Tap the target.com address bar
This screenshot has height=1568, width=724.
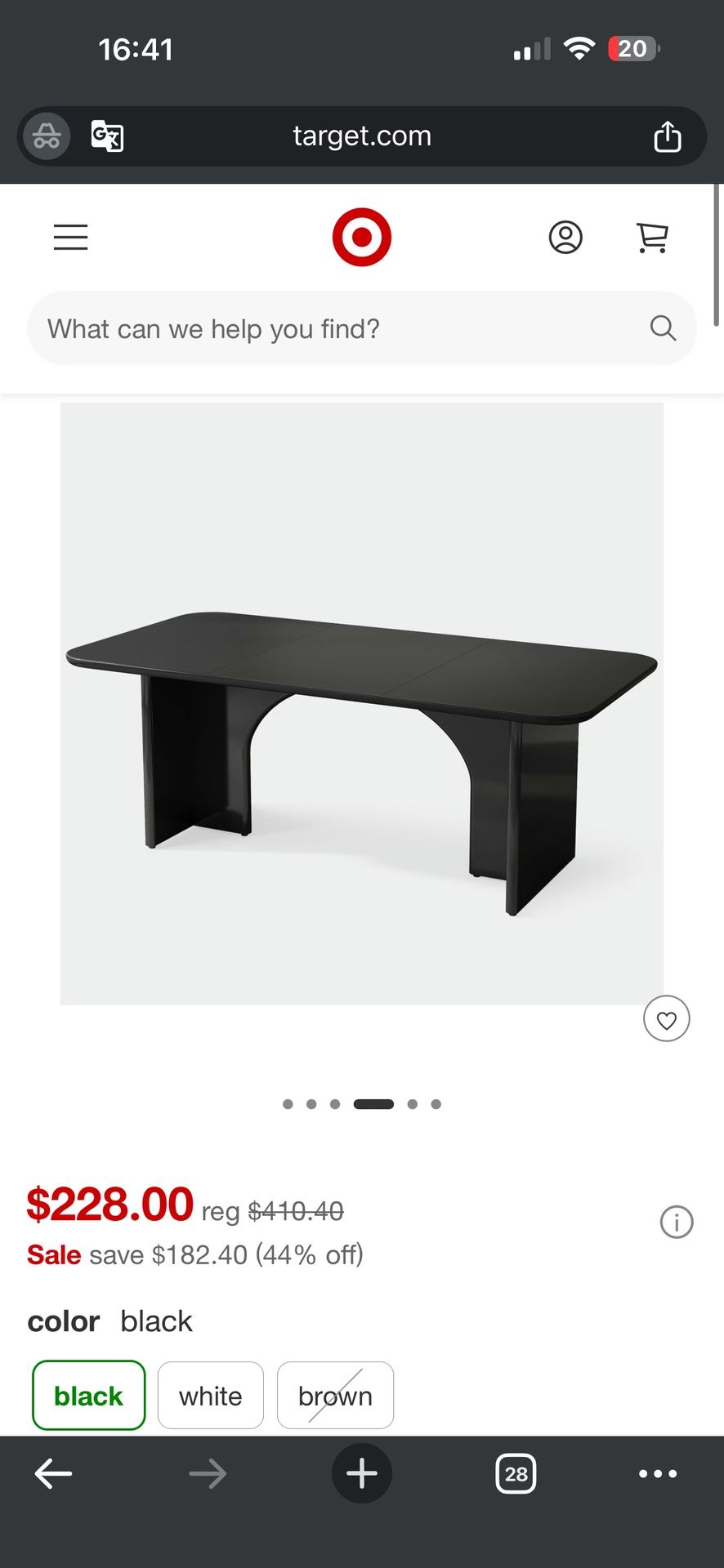[362, 136]
